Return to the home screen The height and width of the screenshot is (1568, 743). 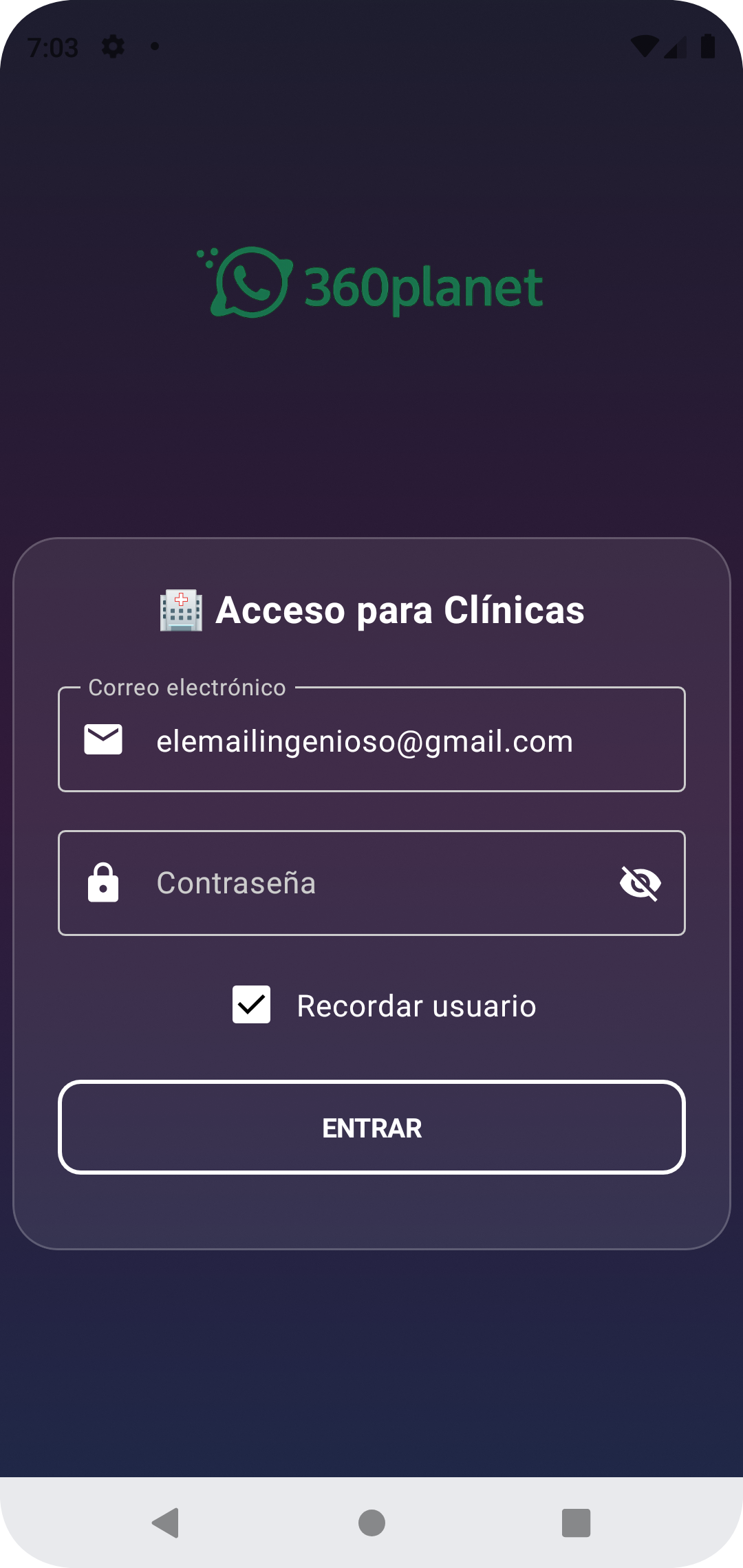point(371,1523)
